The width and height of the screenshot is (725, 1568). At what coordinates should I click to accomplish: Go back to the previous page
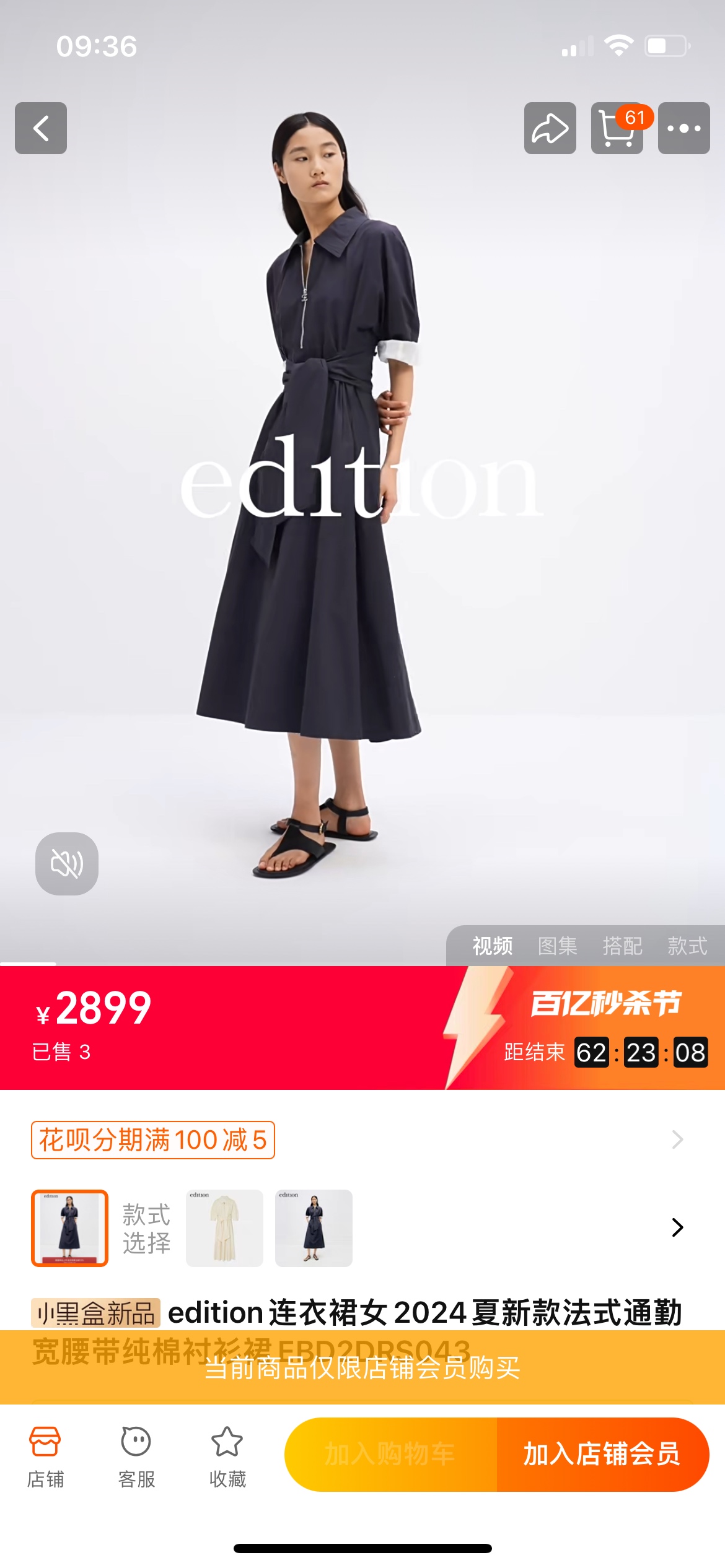click(x=41, y=128)
